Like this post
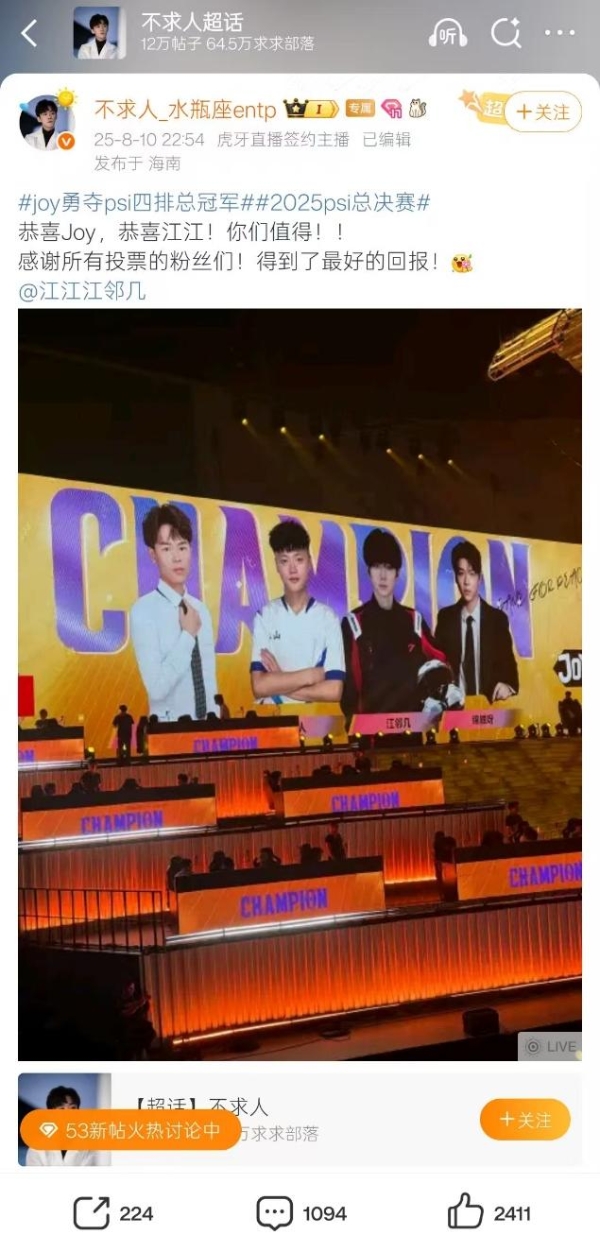 (489, 1213)
